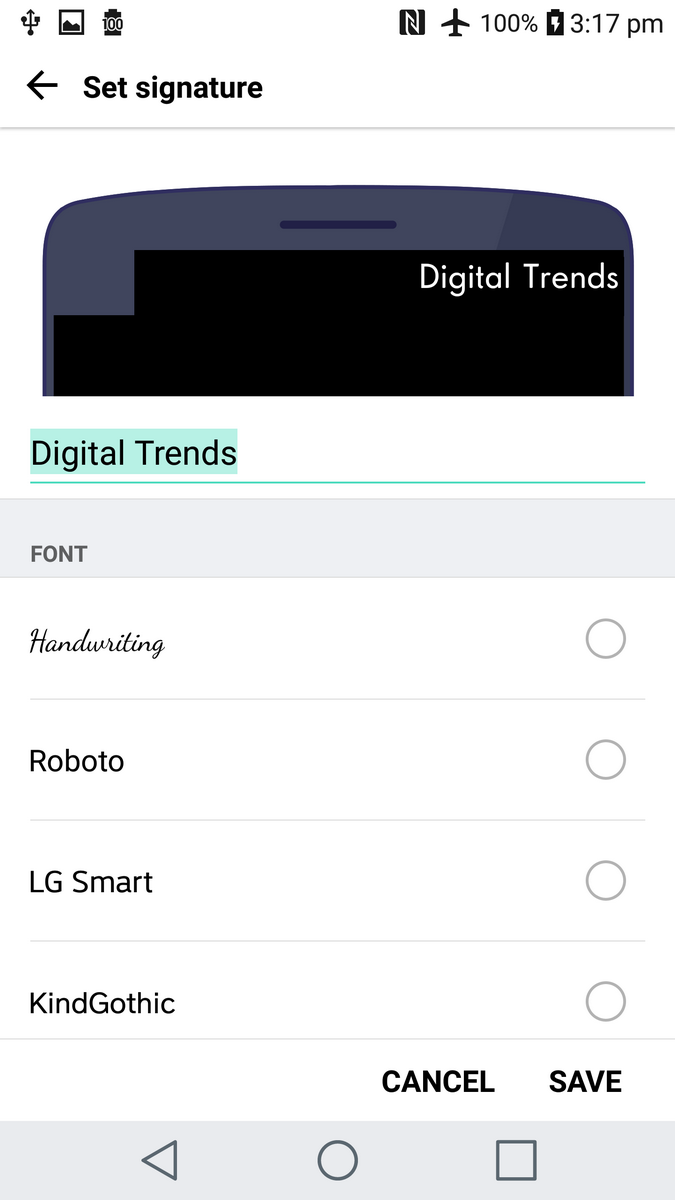The image size is (675, 1200).
Task: Select the KindGothic font option
Action: click(337, 1001)
